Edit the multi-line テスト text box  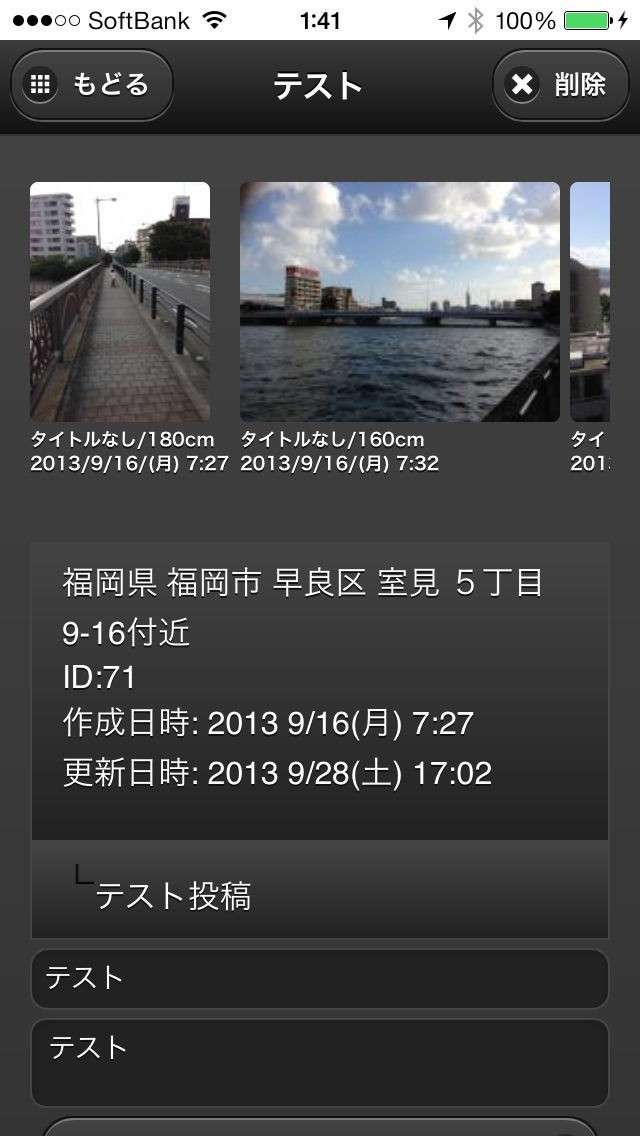tap(320, 1062)
